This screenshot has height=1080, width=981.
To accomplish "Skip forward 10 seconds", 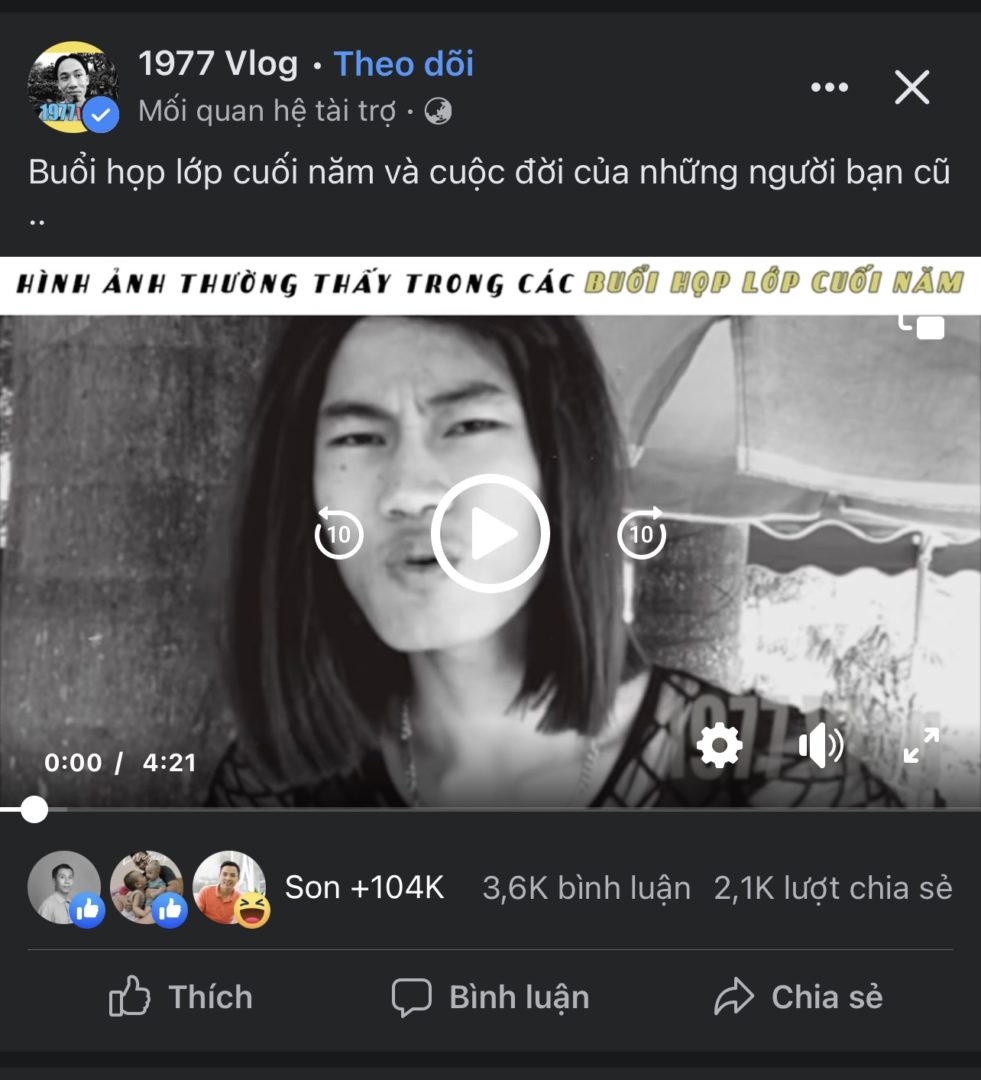I will click(641, 533).
